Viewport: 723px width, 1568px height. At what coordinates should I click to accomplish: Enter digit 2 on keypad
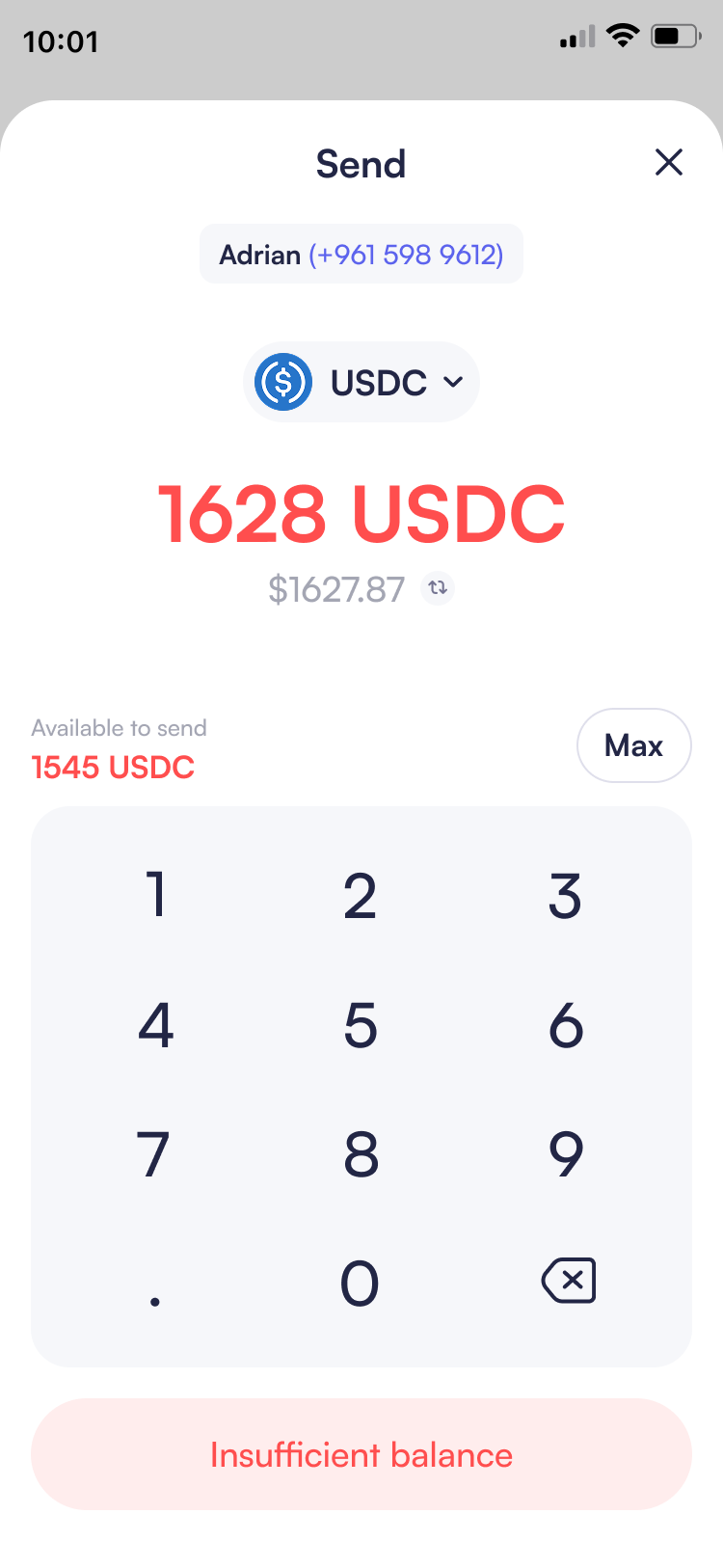(361, 895)
